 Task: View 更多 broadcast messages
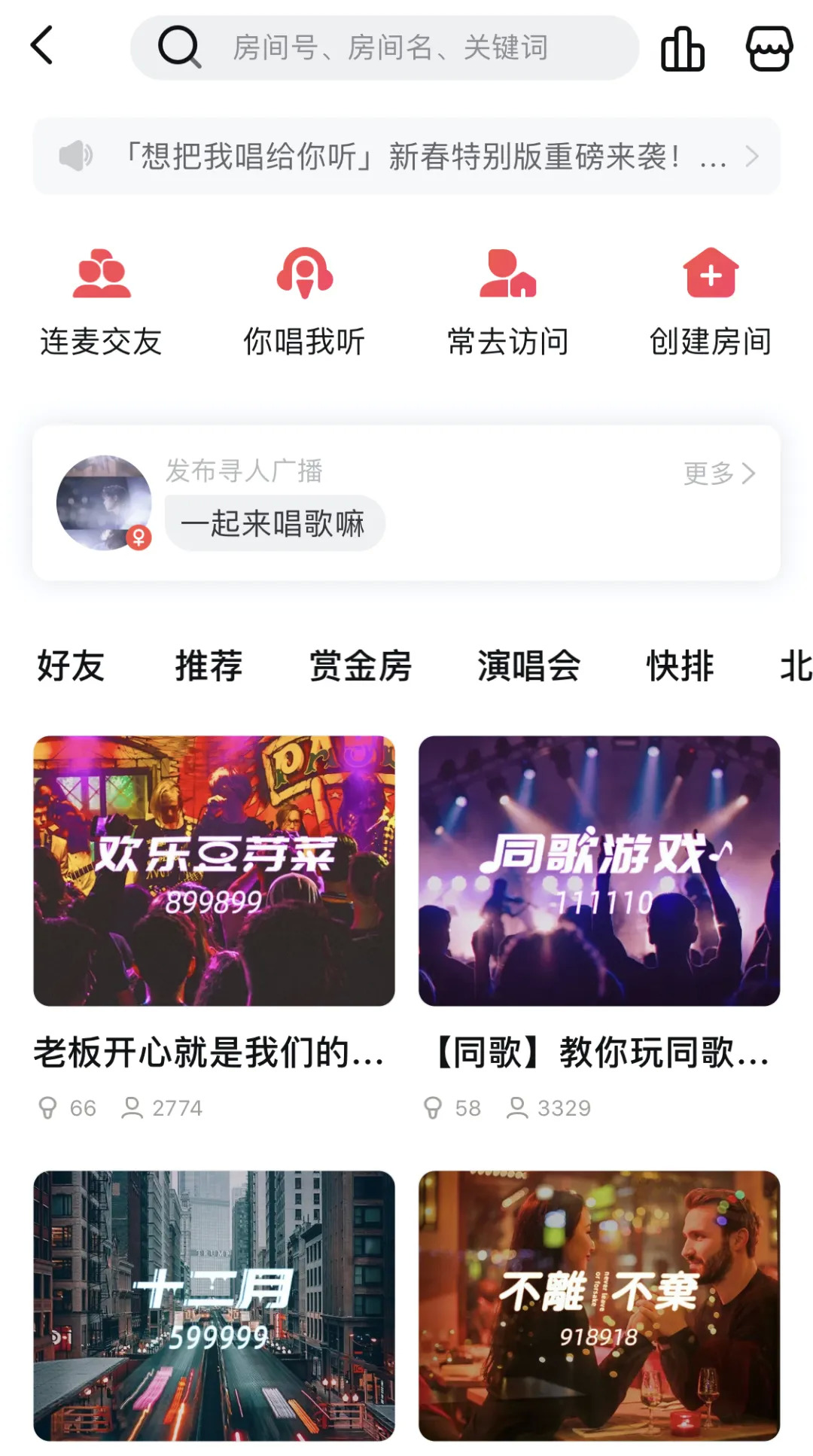(x=718, y=474)
